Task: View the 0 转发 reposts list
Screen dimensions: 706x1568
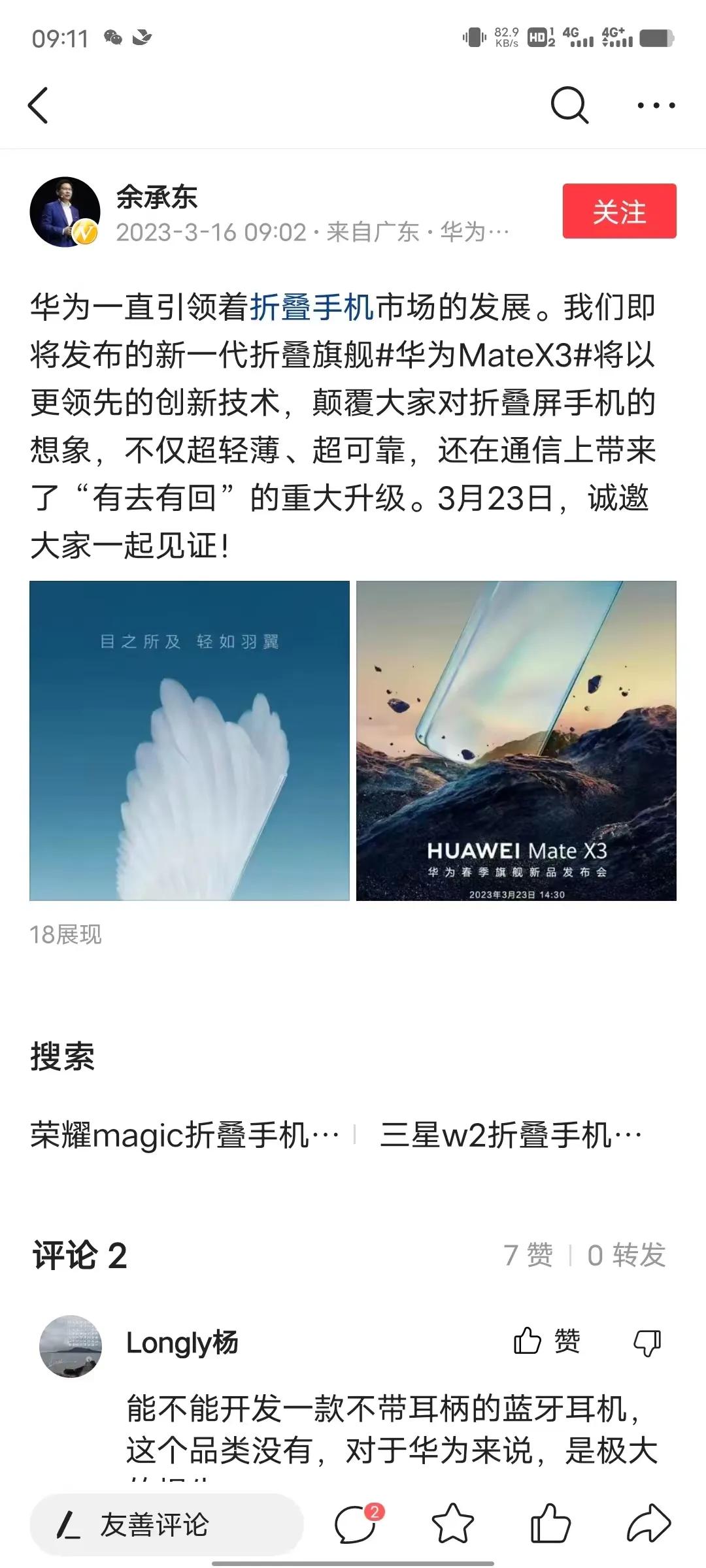Action: coord(626,1254)
